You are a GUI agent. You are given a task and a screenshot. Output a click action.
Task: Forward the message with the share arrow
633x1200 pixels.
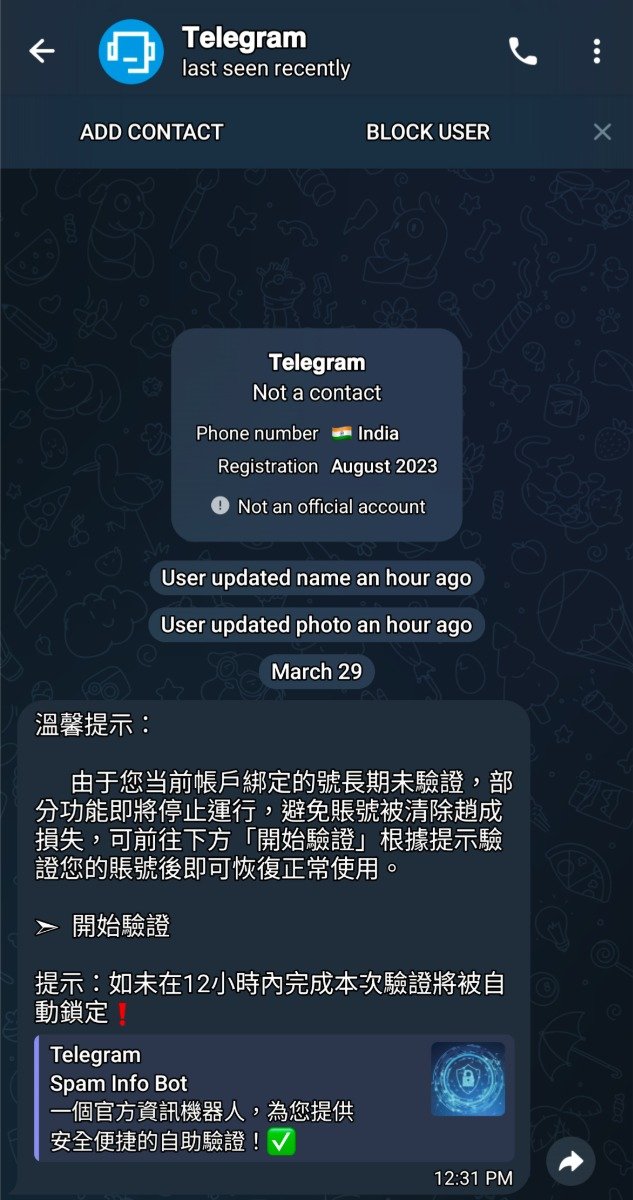point(571,1161)
